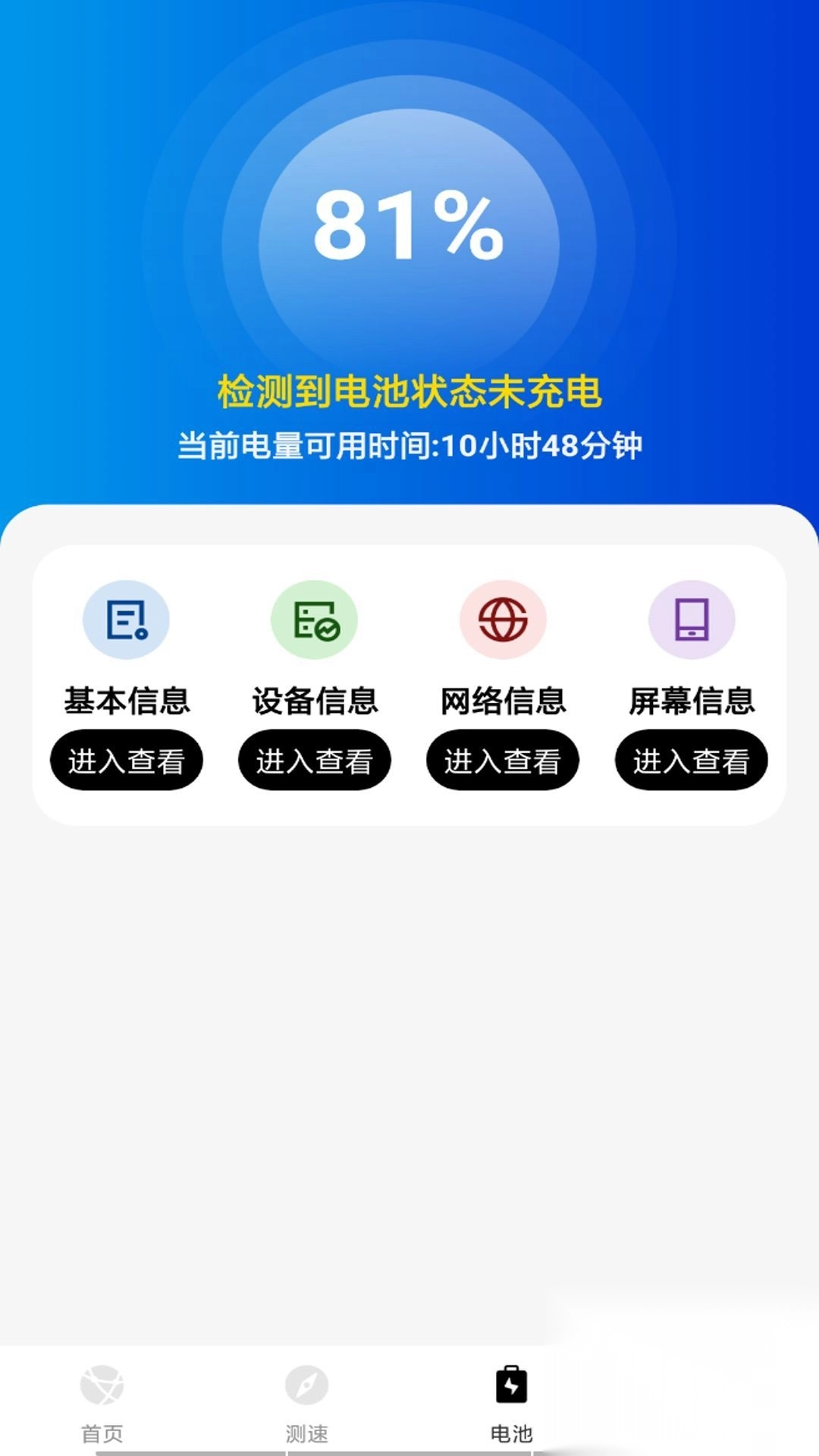The height and width of the screenshot is (1456, 819).
Task: Click the remaining battery time text
Action: 409,446
